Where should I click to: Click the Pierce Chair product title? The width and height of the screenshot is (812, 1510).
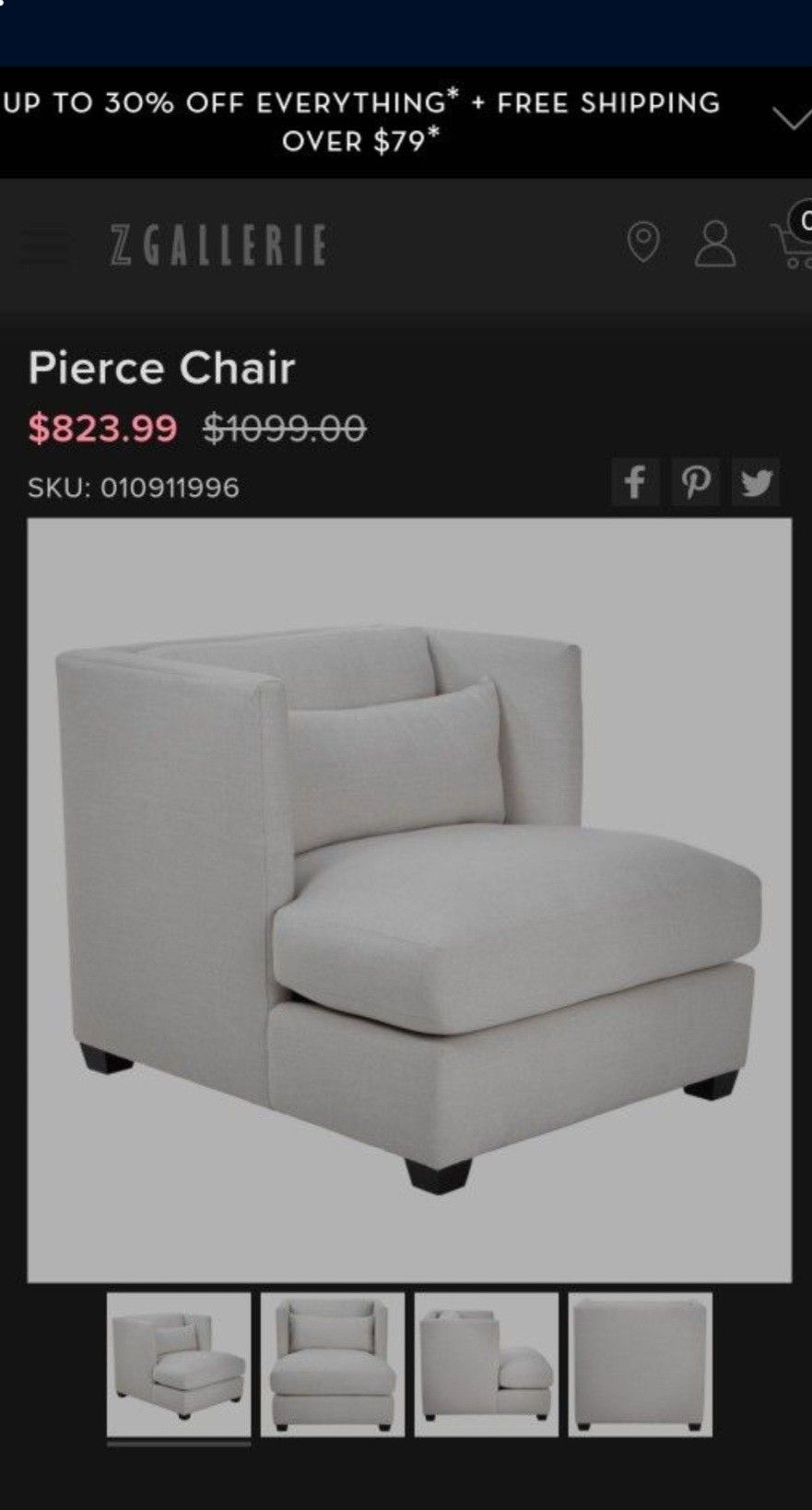point(162,369)
